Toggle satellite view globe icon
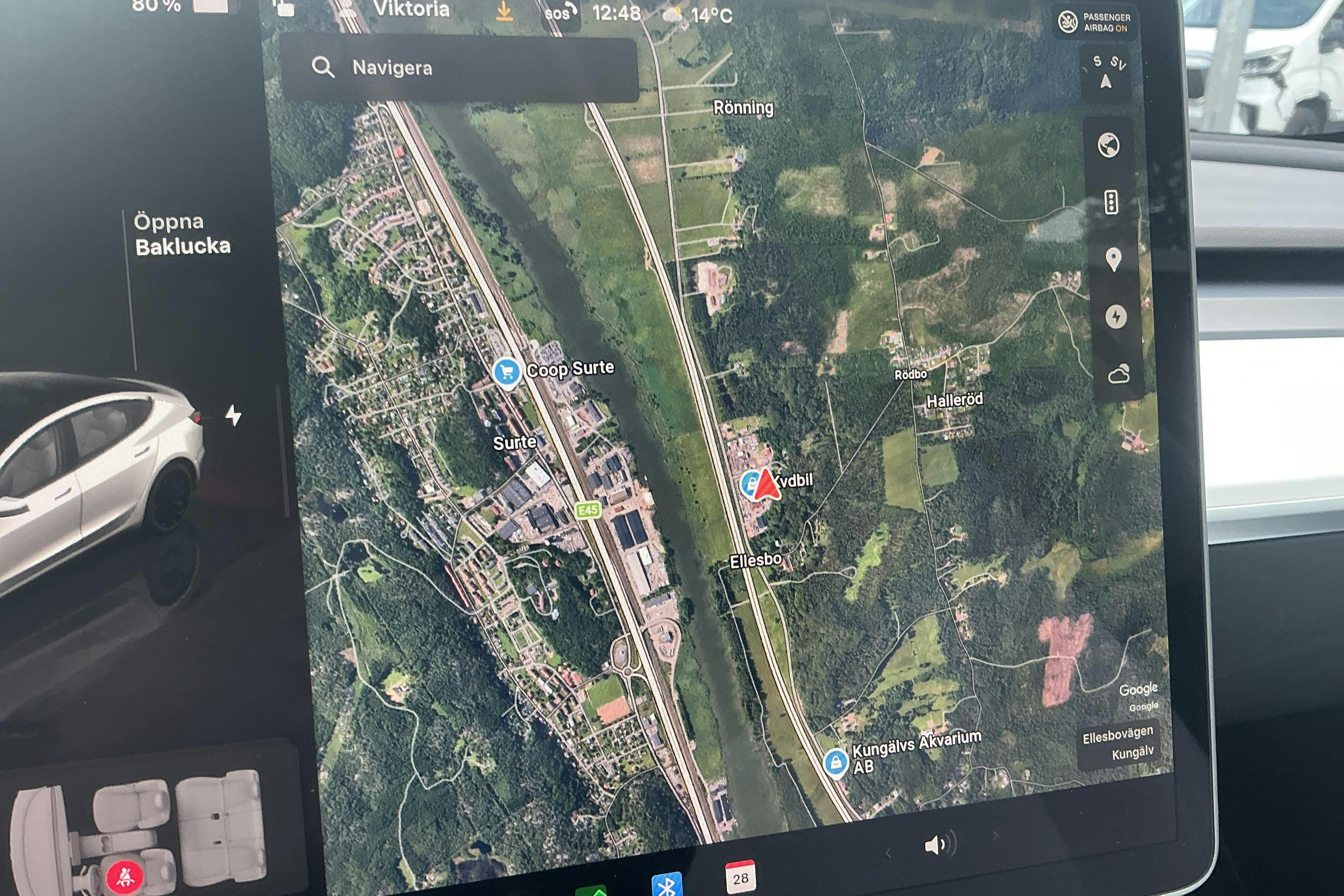The height and width of the screenshot is (896, 1344). click(1109, 145)
